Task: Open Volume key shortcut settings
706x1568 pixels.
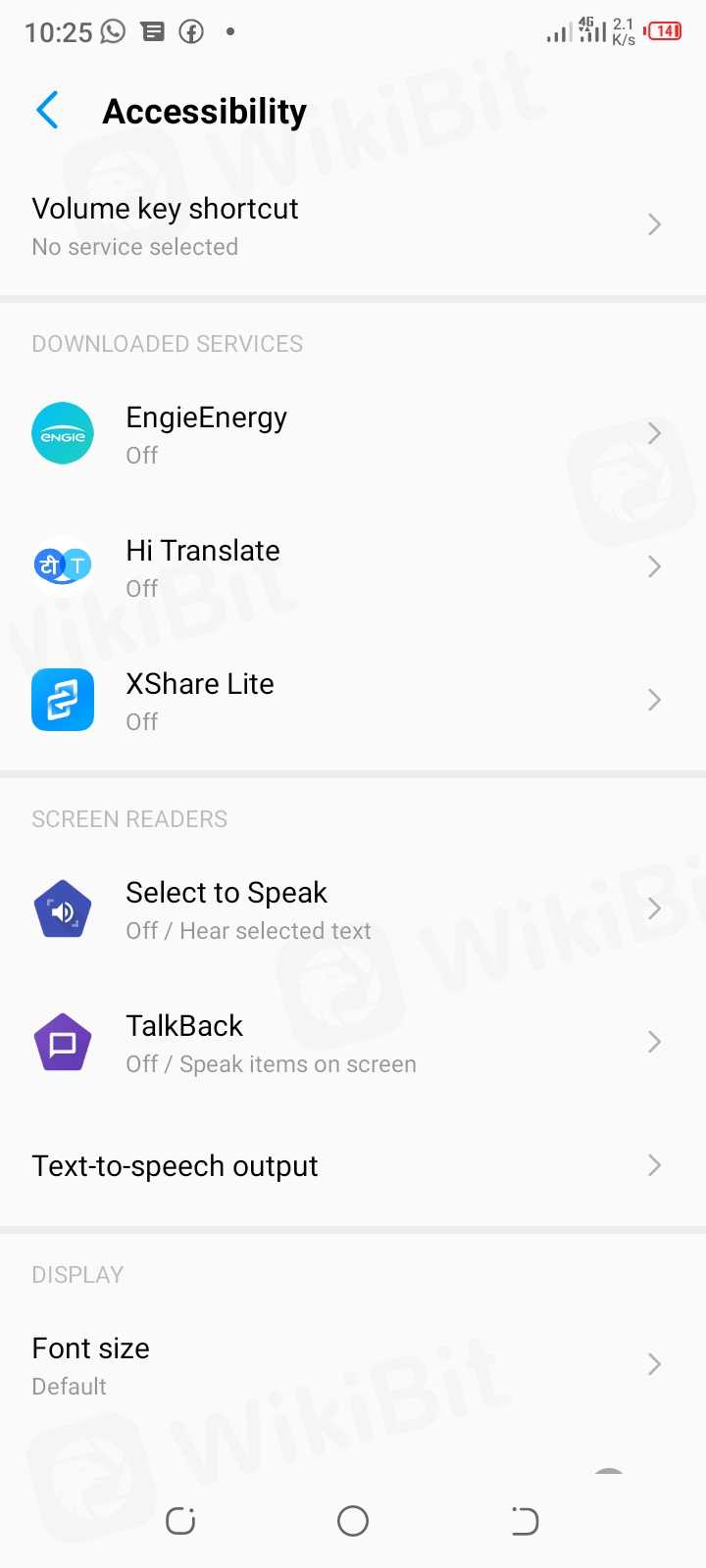Action: (353, 225)
